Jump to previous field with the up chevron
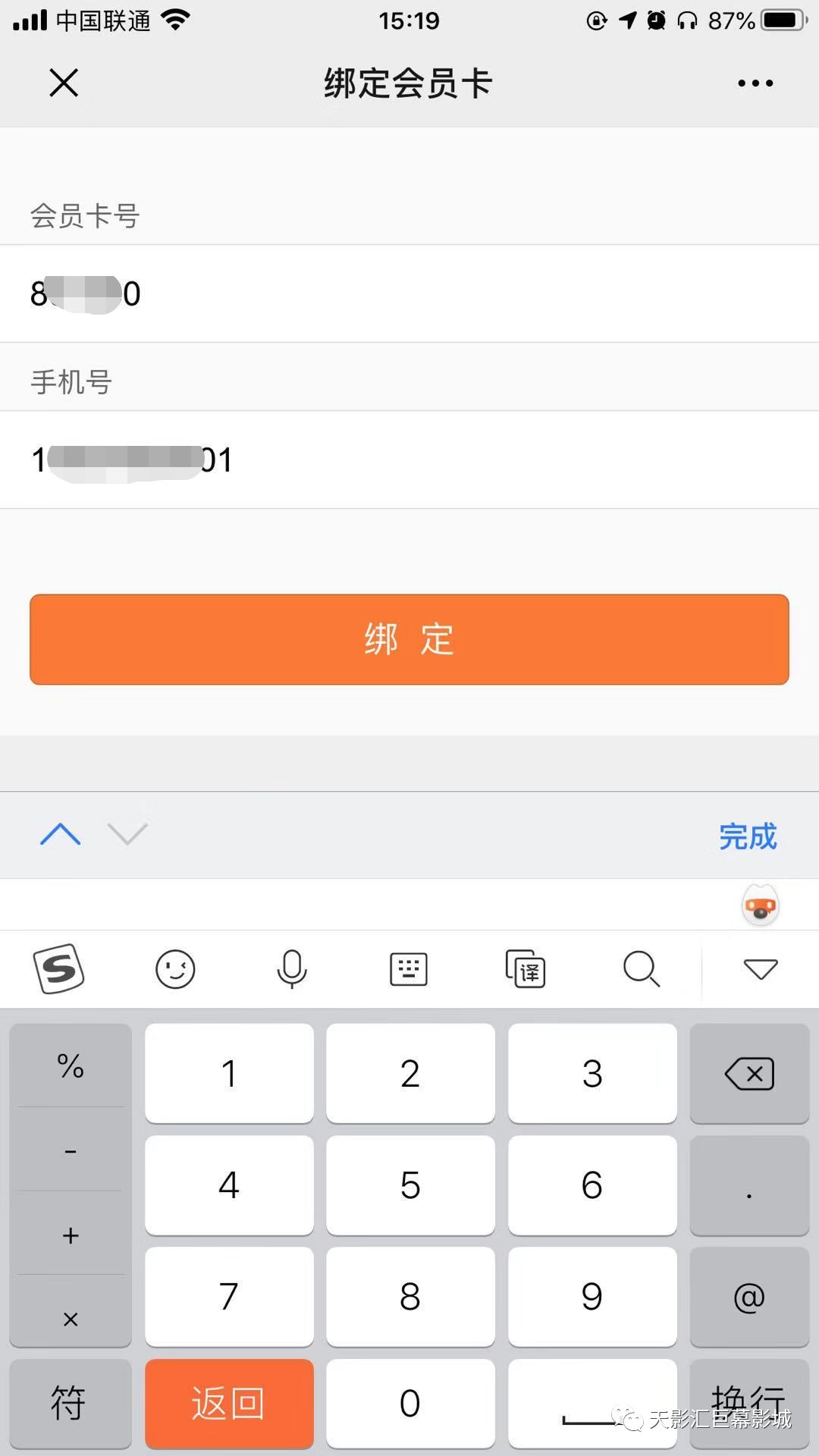 tap(59, 834)
